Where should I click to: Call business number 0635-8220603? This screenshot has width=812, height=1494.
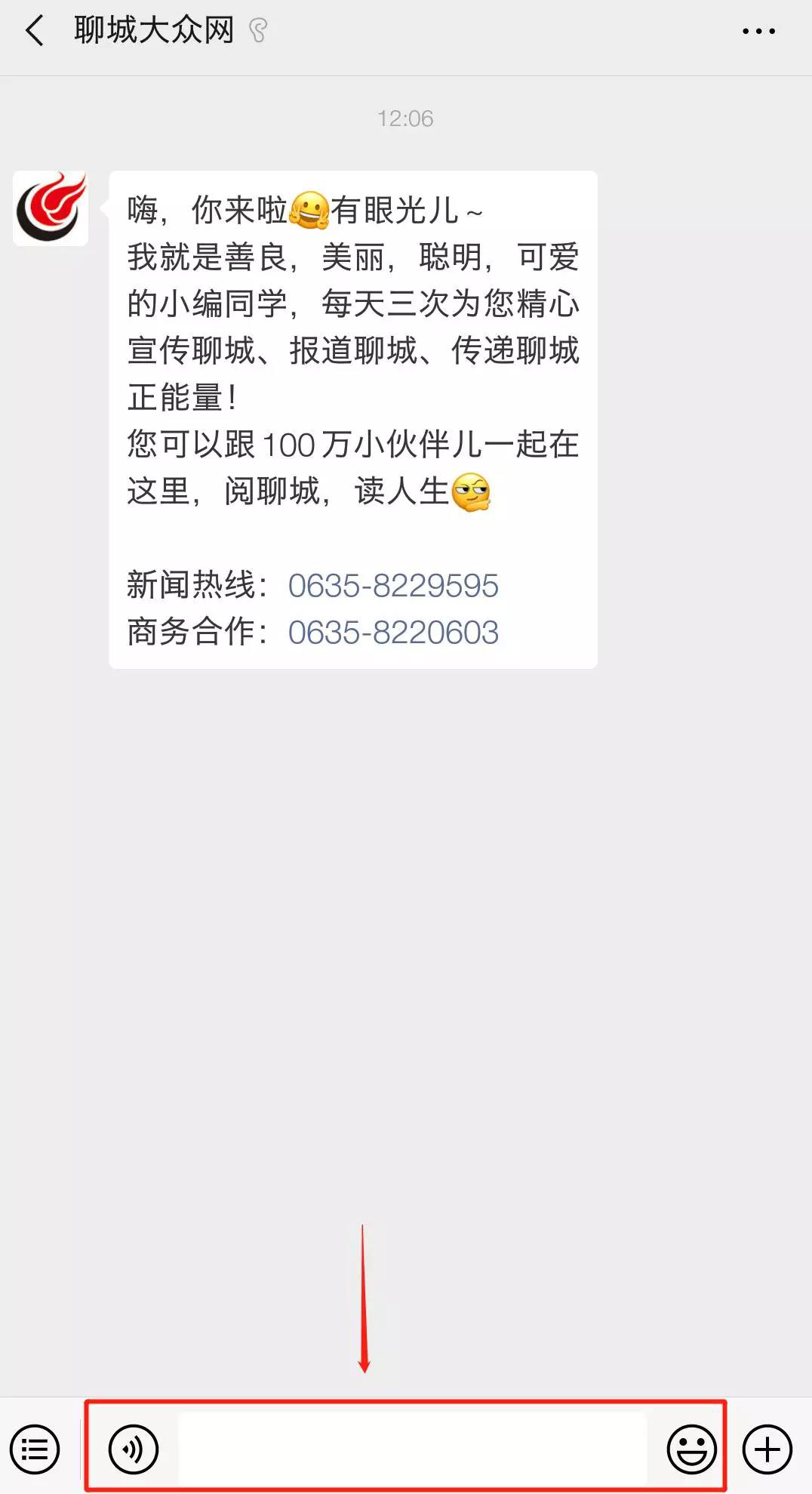click(x=393, y=633)
